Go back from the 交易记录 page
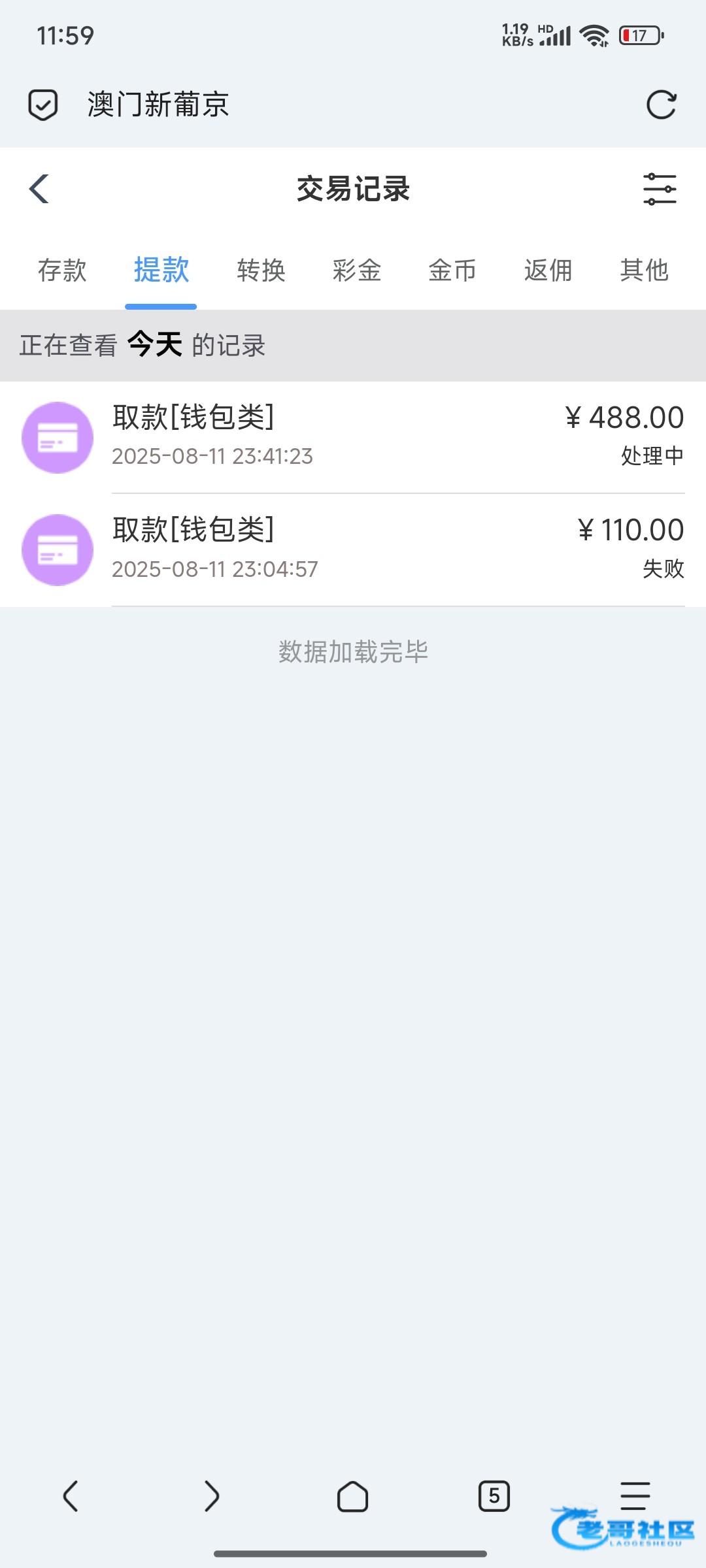This screenshot has height=1568, width=706. pos(39,189)
